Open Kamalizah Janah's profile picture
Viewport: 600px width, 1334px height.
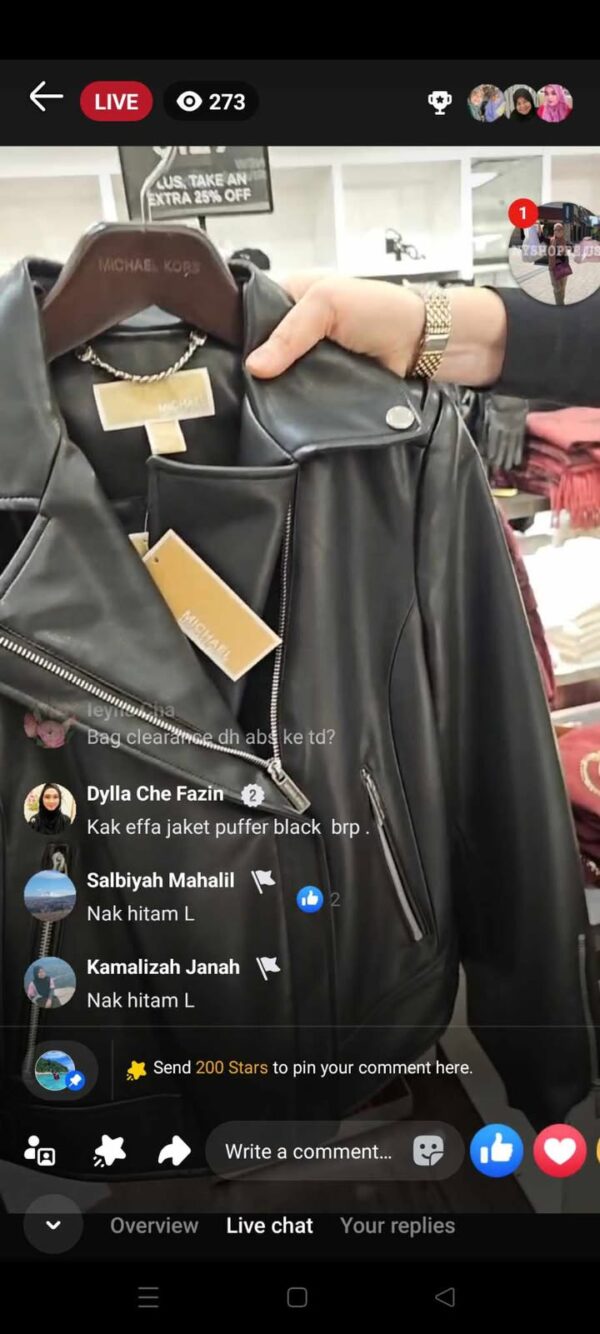[x=49, y=982]
